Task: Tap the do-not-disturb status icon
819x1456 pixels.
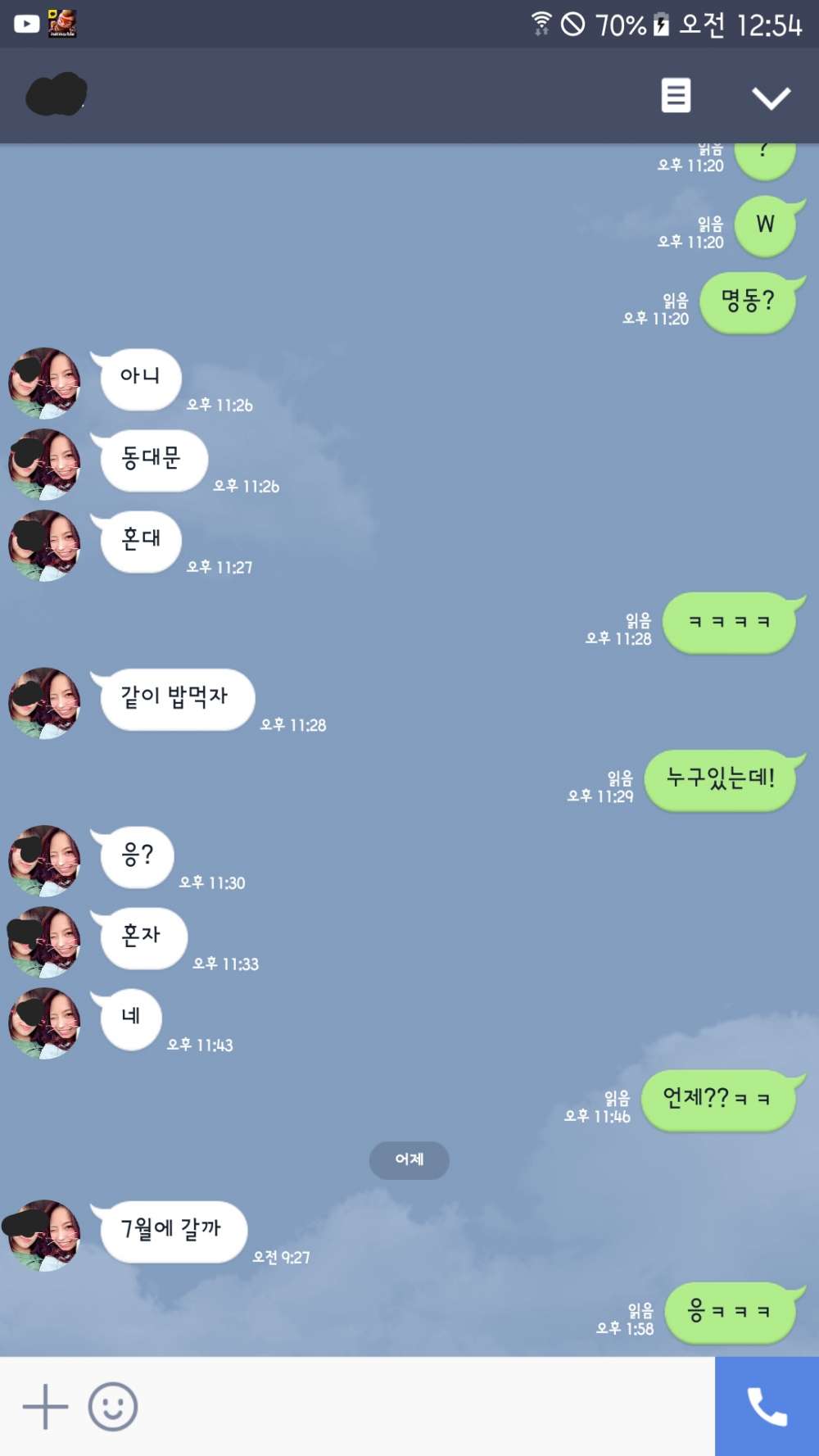Action: click(572, 23)
